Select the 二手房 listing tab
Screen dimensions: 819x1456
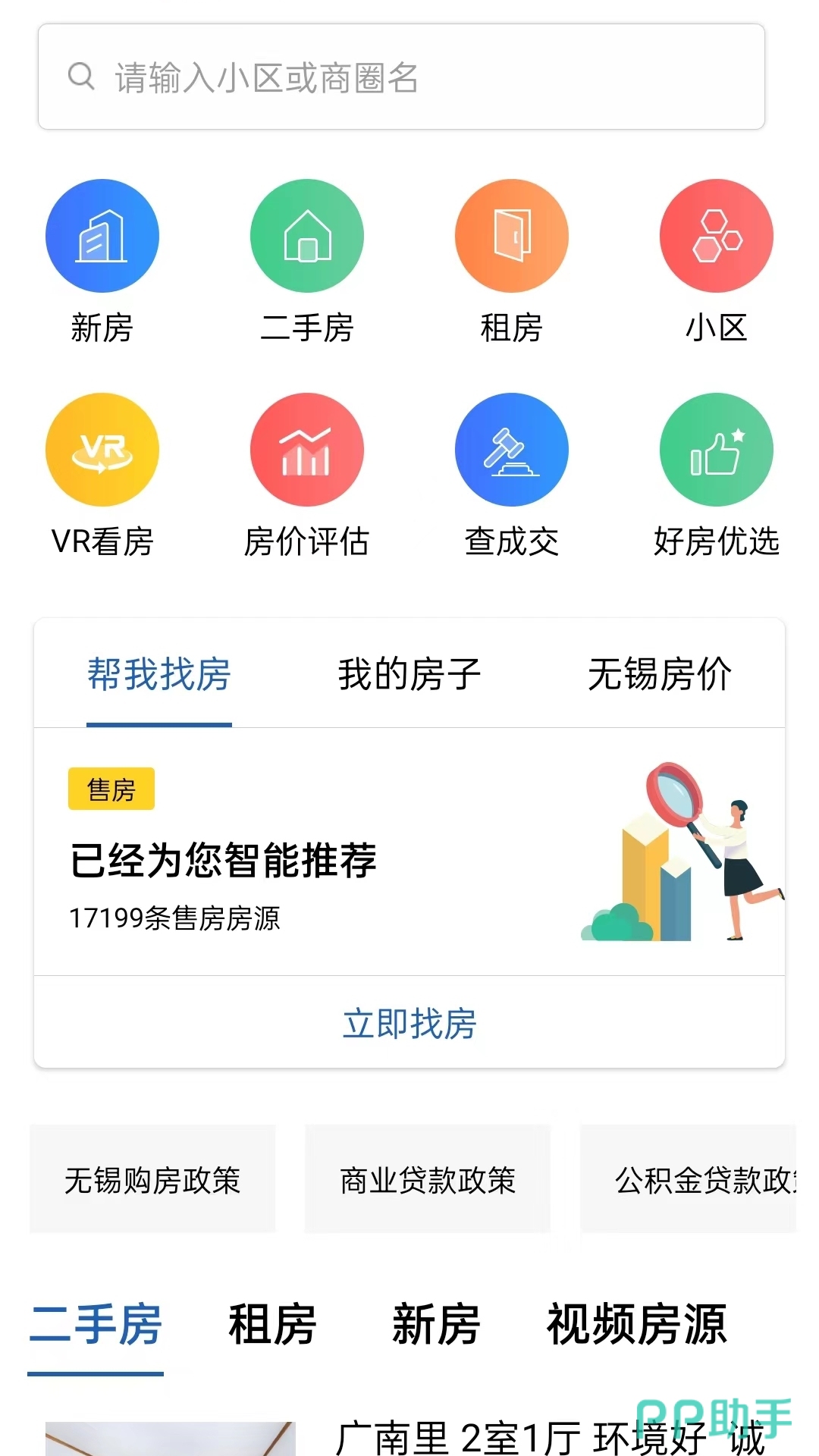tap(96, 1325)
